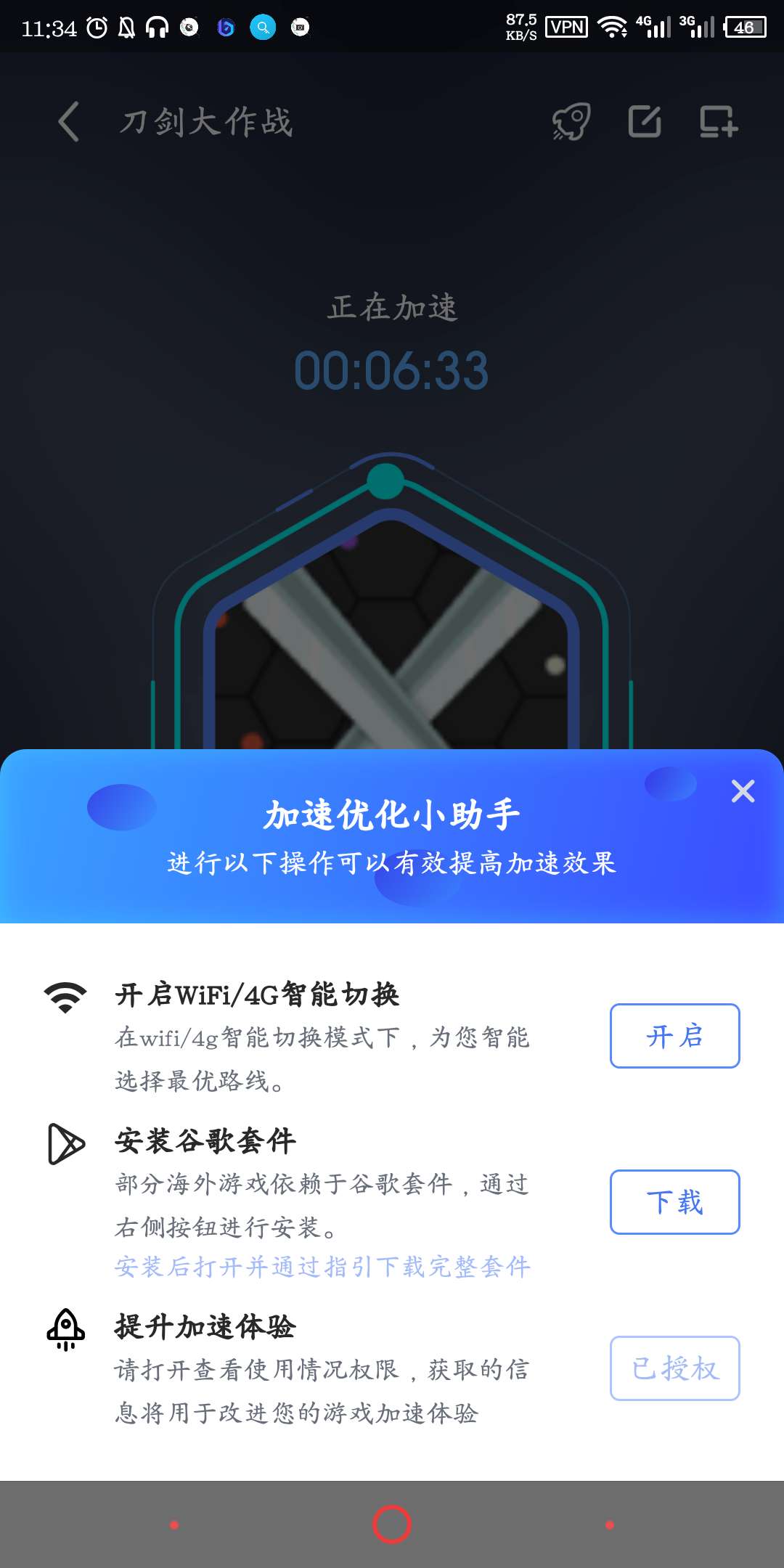Viewport: 784px width, 1568px height.
Task: Download the Google suite with 下载
Action: pos(674,1202)
